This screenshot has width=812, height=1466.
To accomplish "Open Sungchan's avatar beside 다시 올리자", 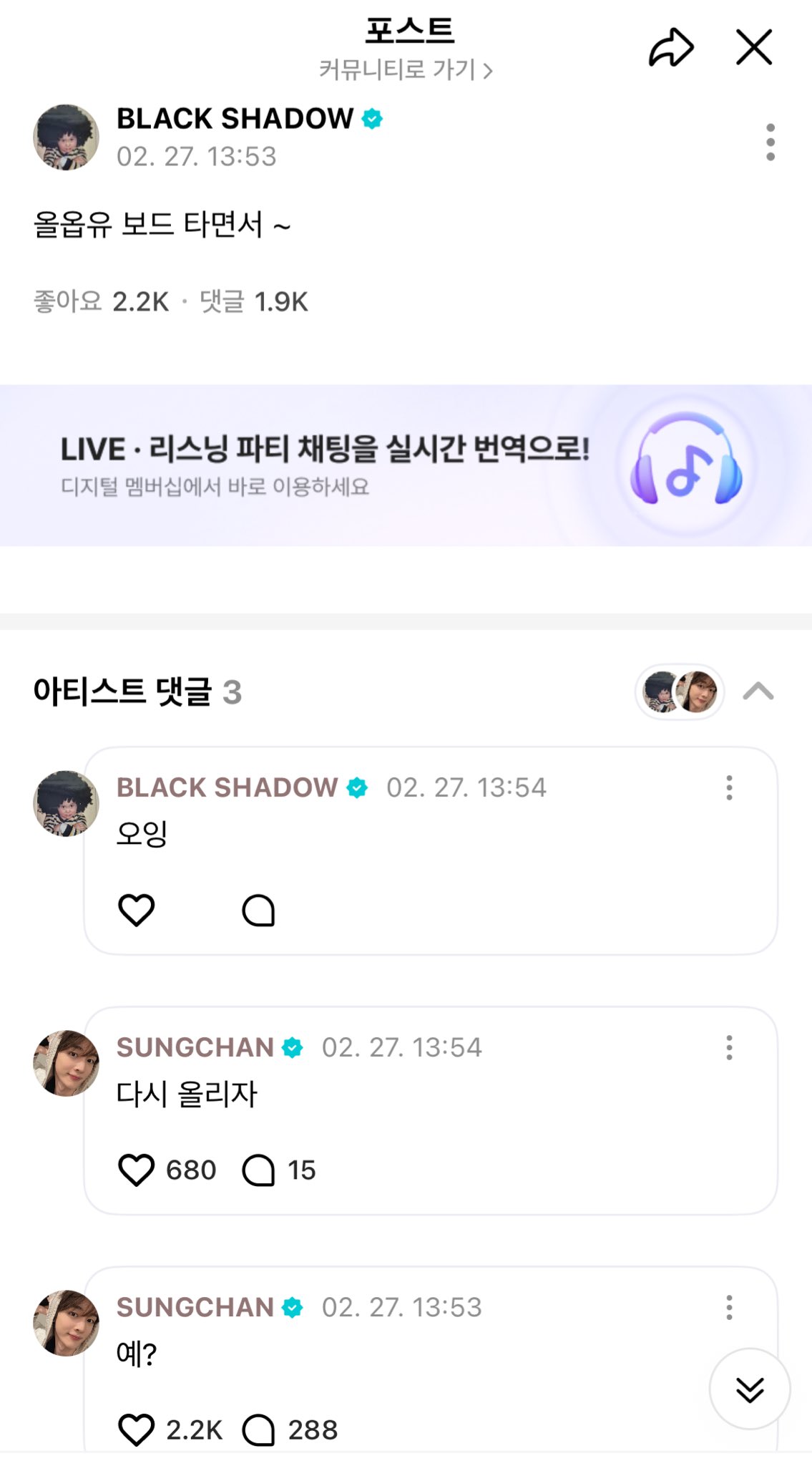I will point(66,1063).
